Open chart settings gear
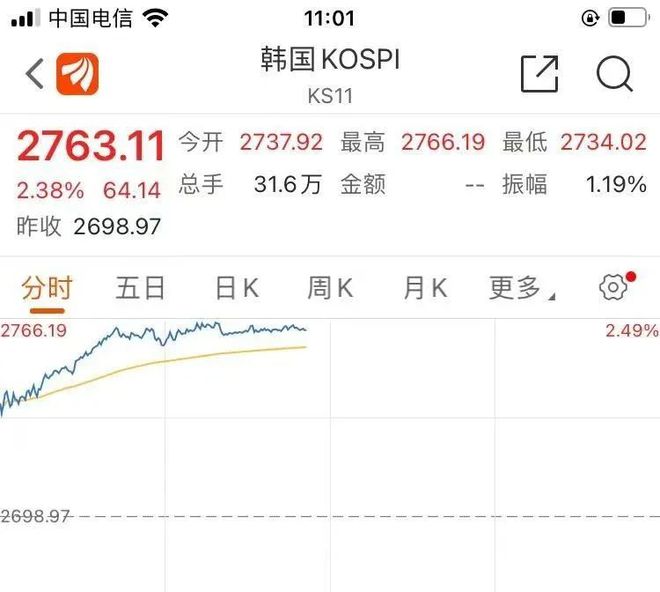Viewport: 660px width, 592px height. tap(614, 287)
